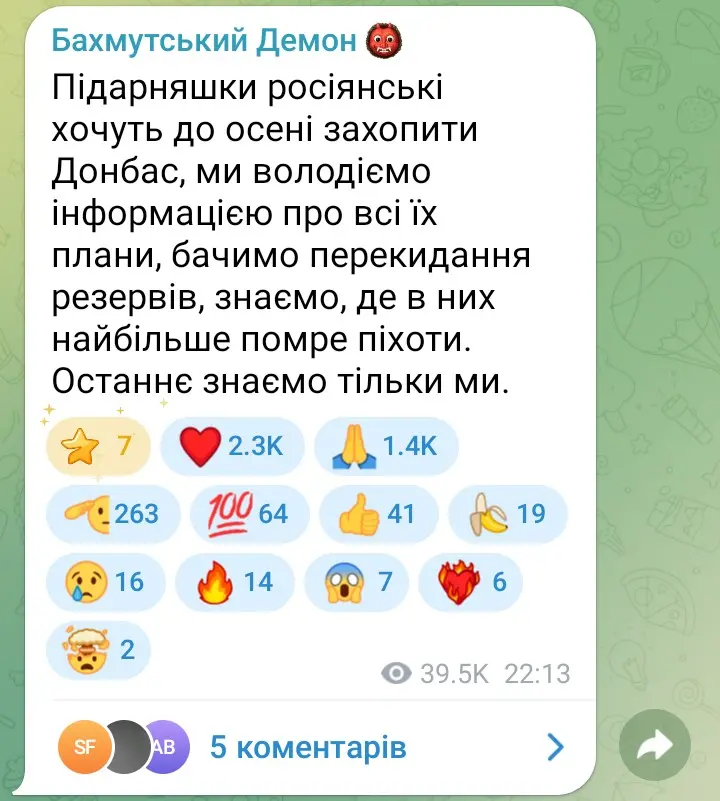React with the banana emoji
Viewport: 720px width, 801px height.
tap(508, 513)
